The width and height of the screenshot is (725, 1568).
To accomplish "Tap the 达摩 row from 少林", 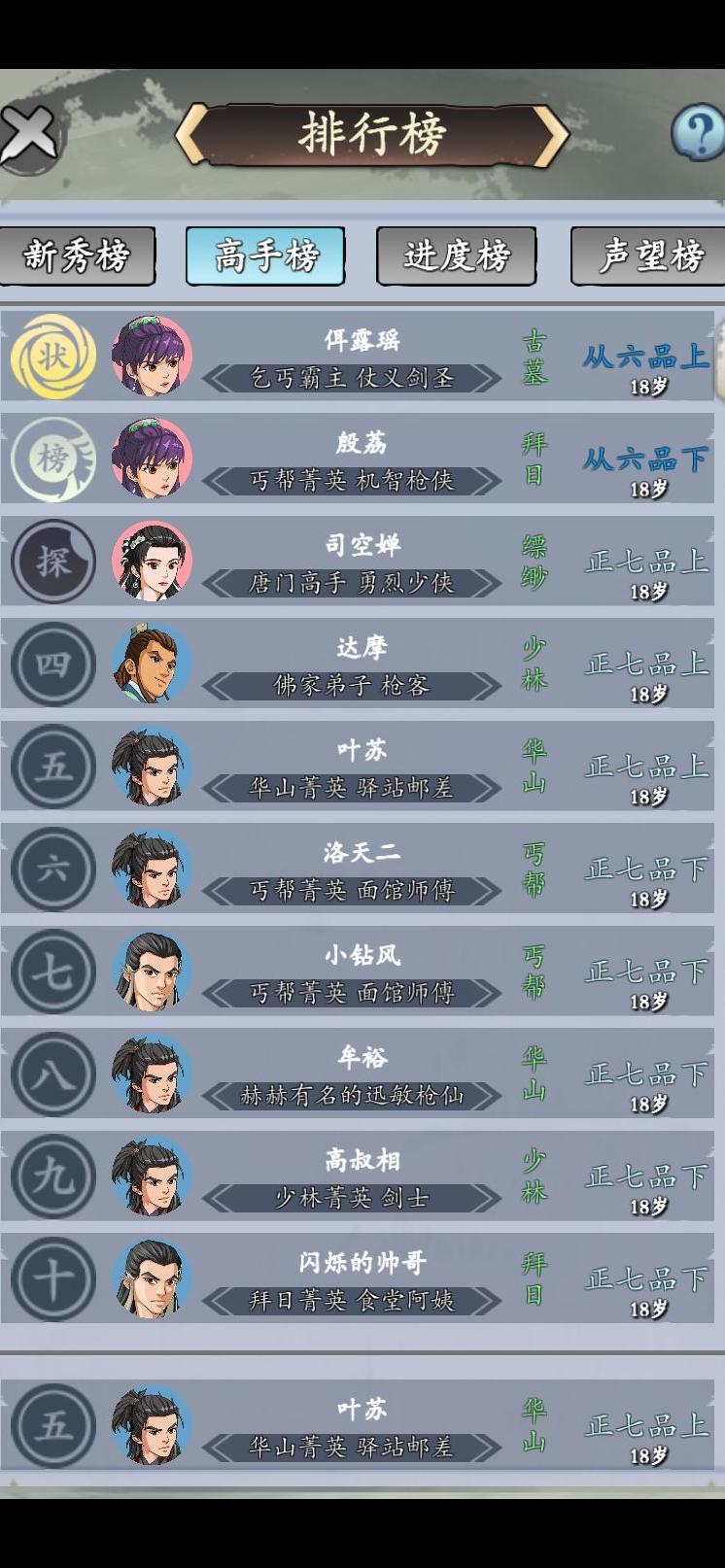I will click(x=361, y=665).
